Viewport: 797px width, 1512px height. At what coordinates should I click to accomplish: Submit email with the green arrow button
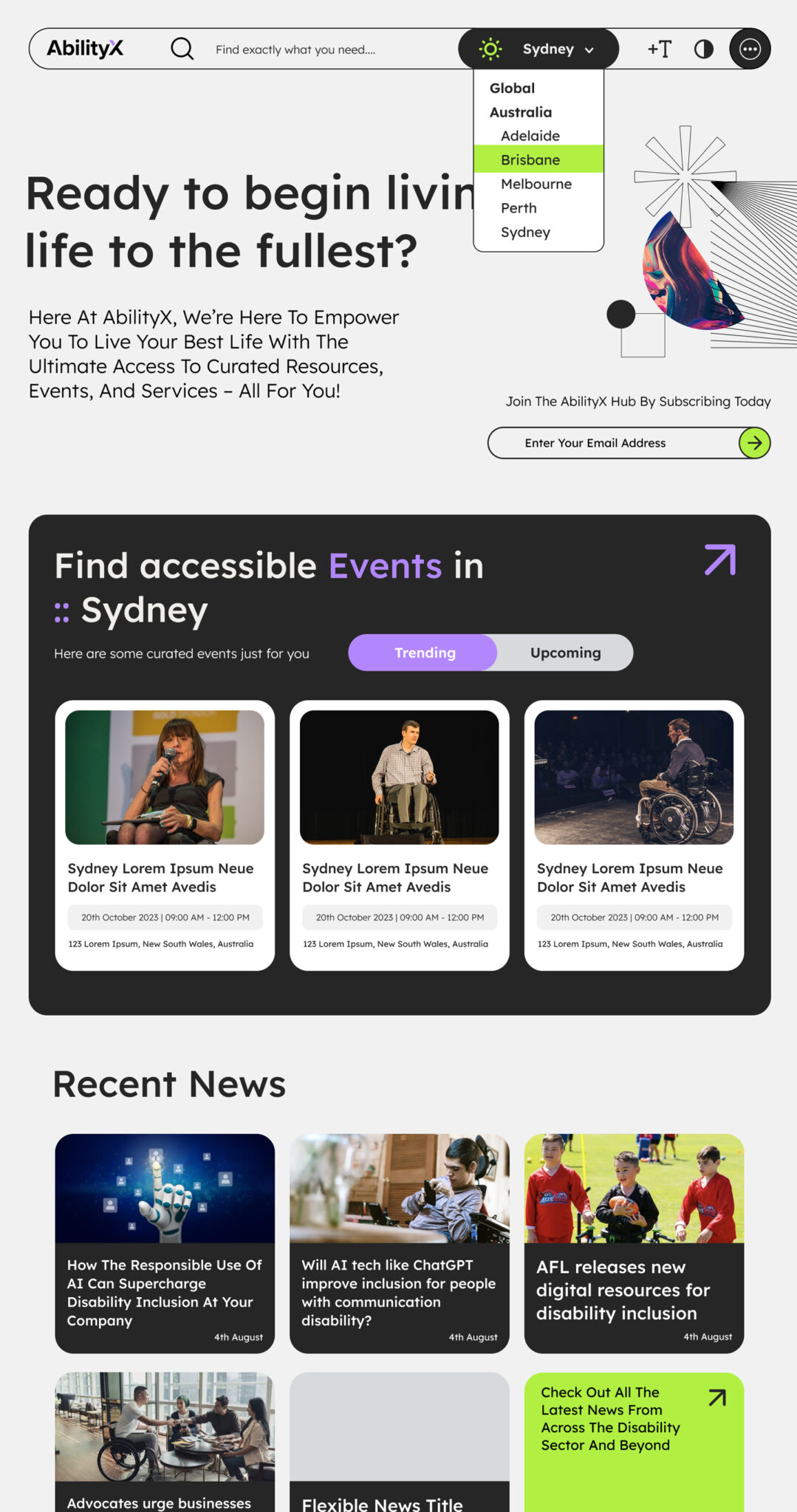point(754,443)
